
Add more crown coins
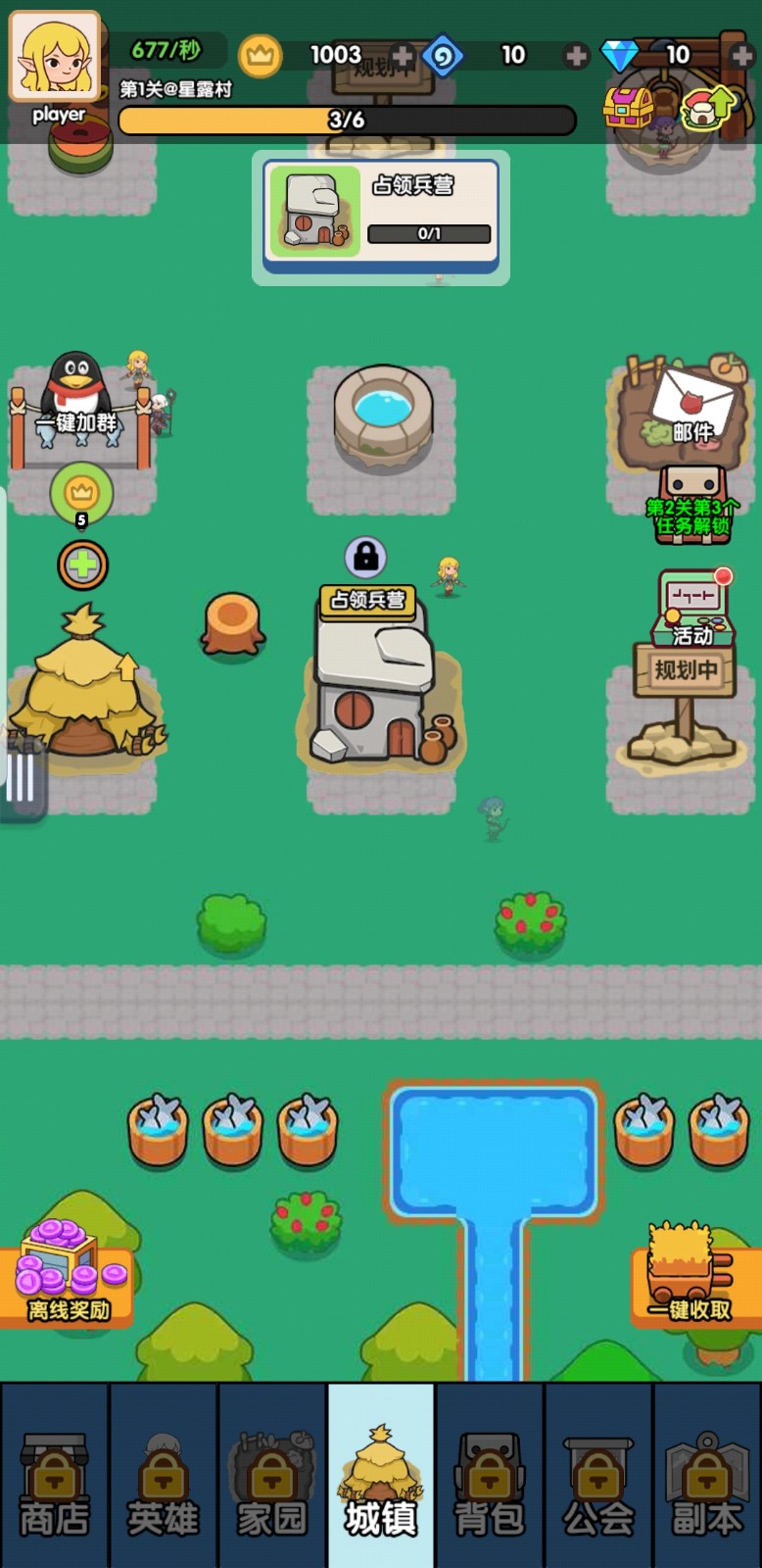(402, 56)
